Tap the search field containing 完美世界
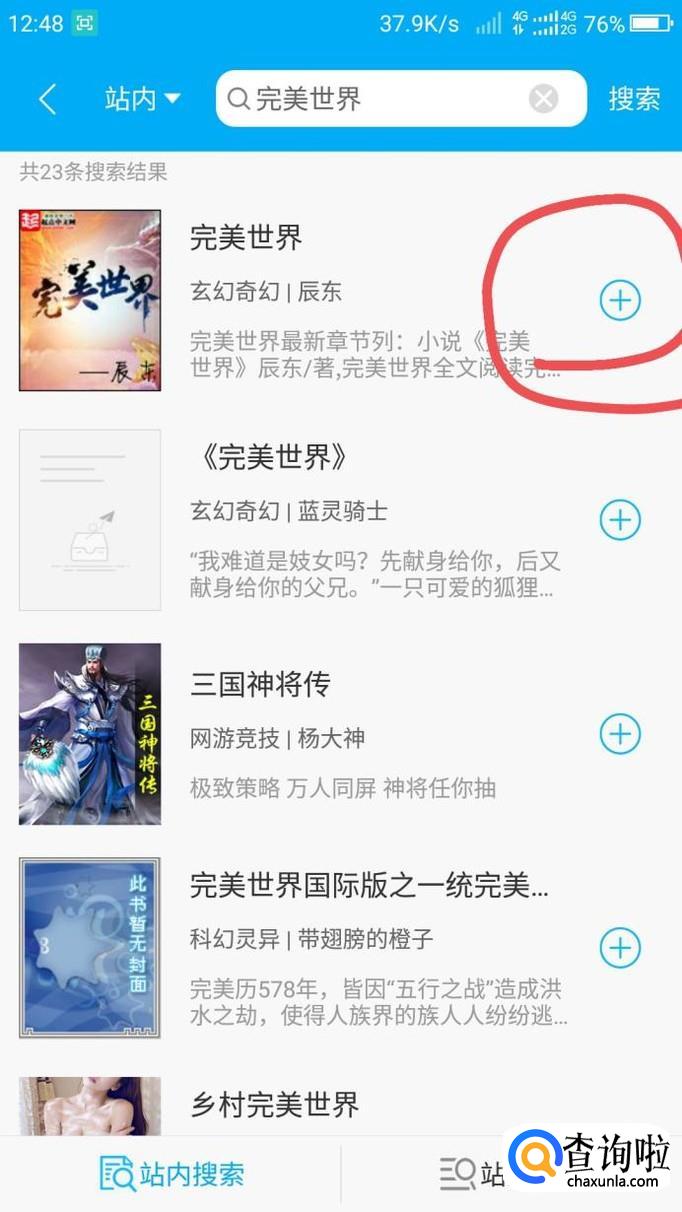 [380, 99]
